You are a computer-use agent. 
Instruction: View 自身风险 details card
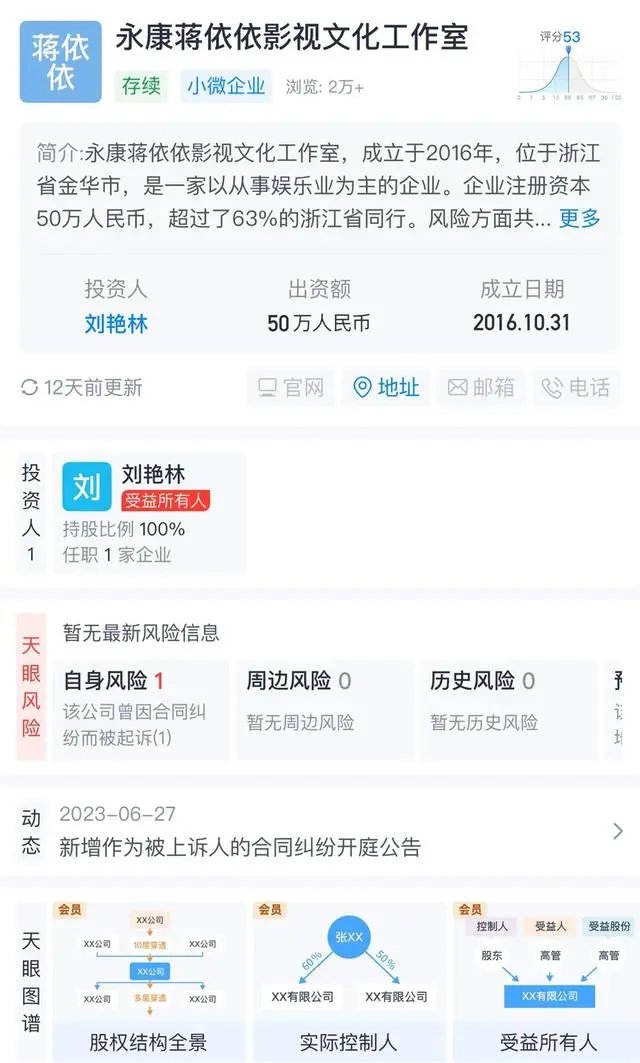[x=140, y=709]
